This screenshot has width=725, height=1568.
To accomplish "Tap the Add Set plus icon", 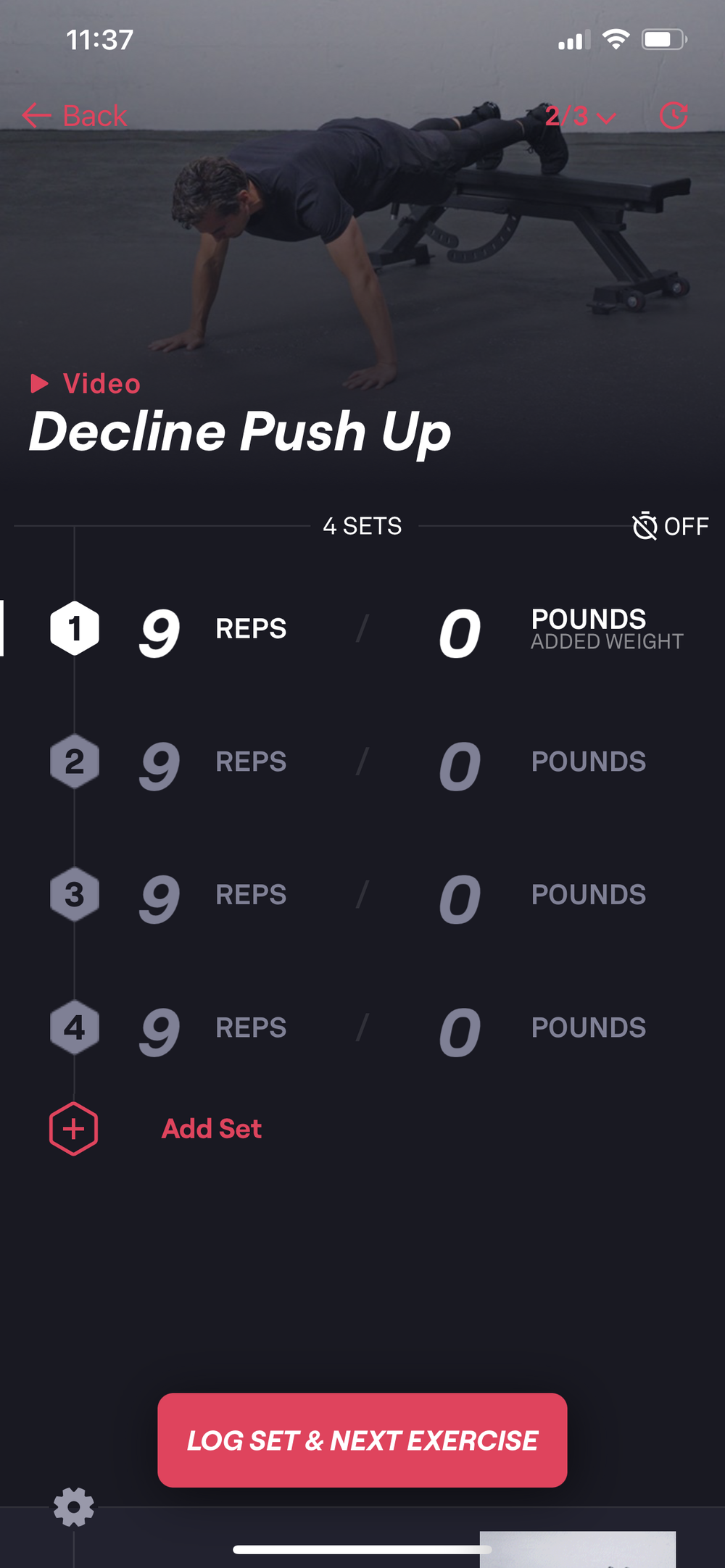I will click(73, 1129).
